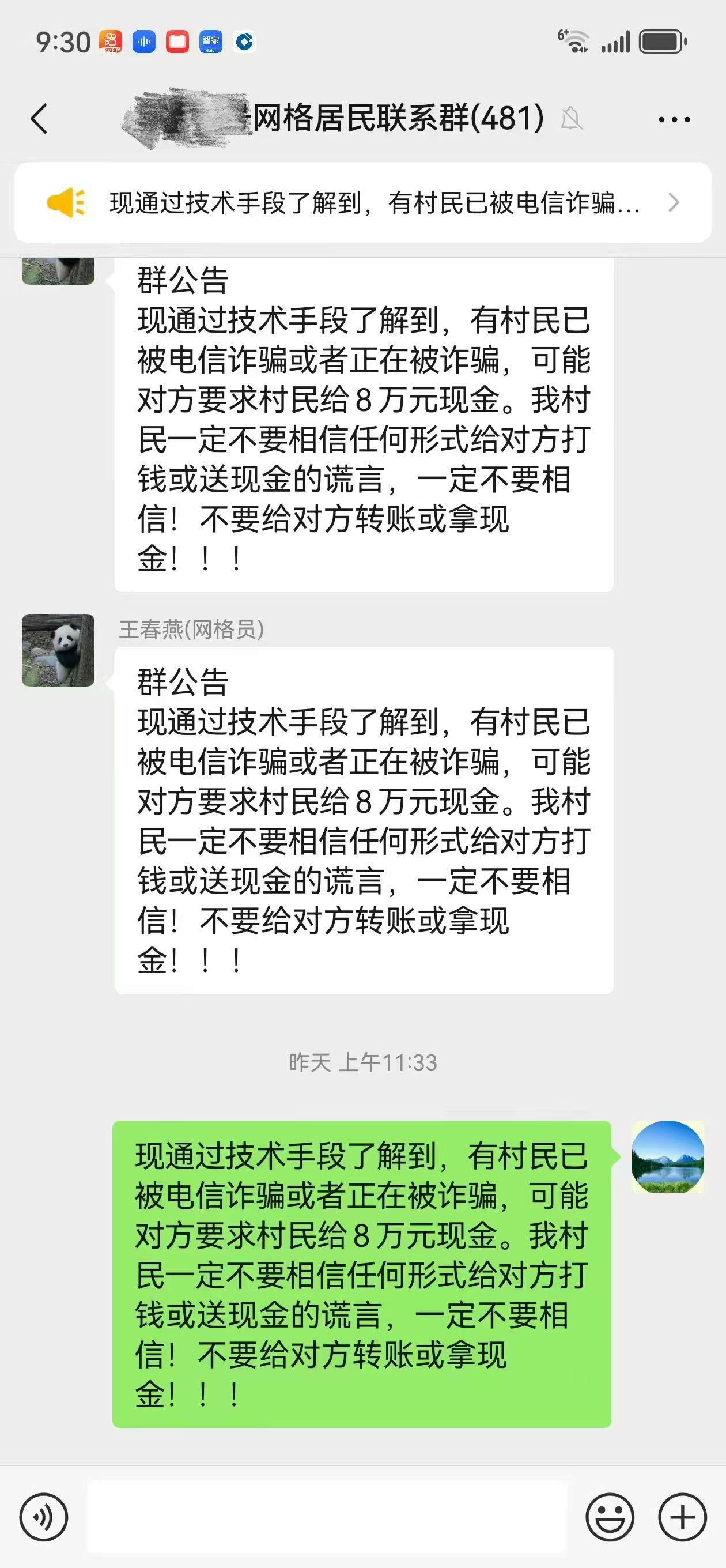
Task: Tap the message text input field
Action: click(x=327, y=1516)
